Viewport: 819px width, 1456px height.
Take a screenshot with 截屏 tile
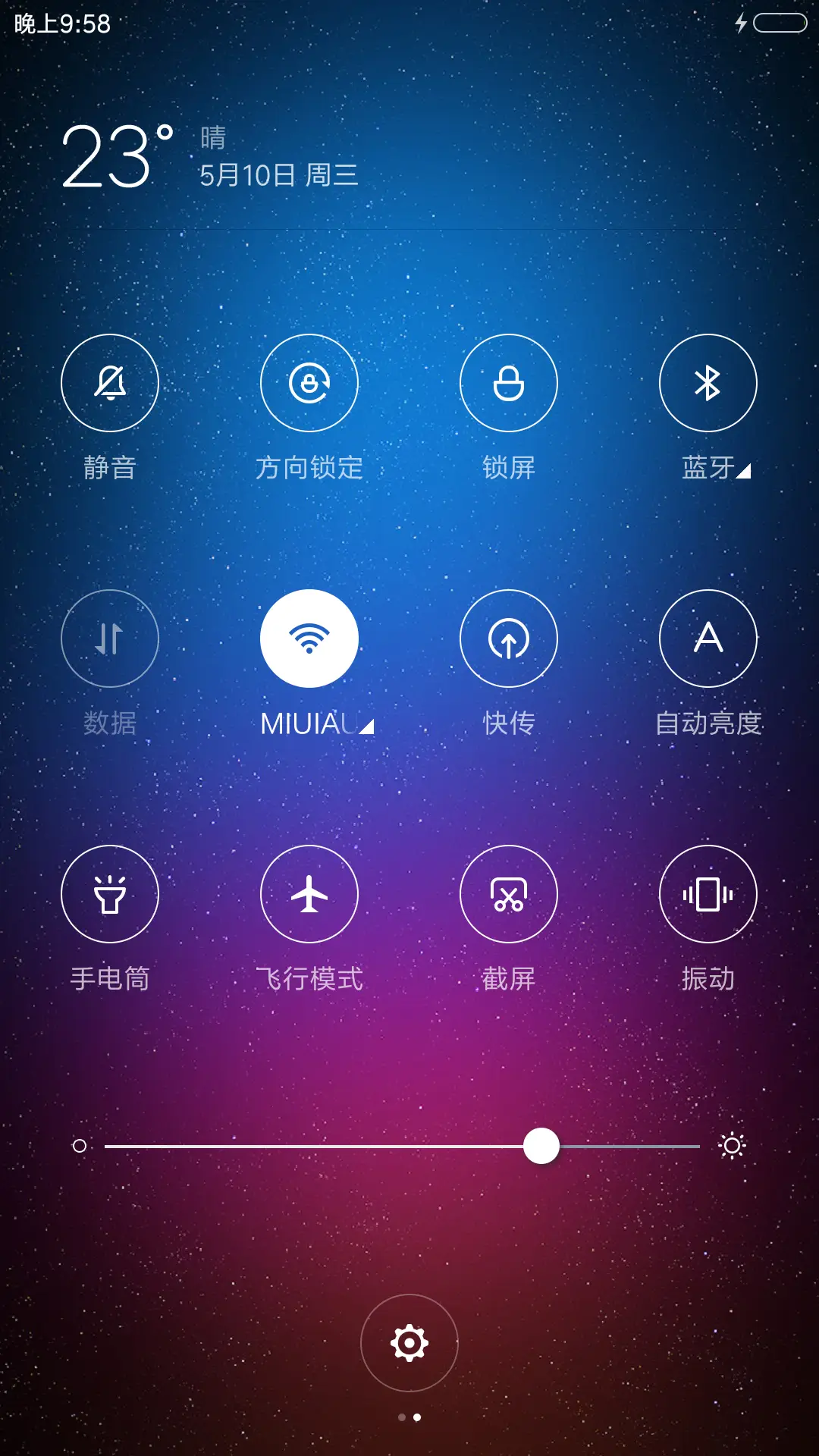[x=508, y=894]
